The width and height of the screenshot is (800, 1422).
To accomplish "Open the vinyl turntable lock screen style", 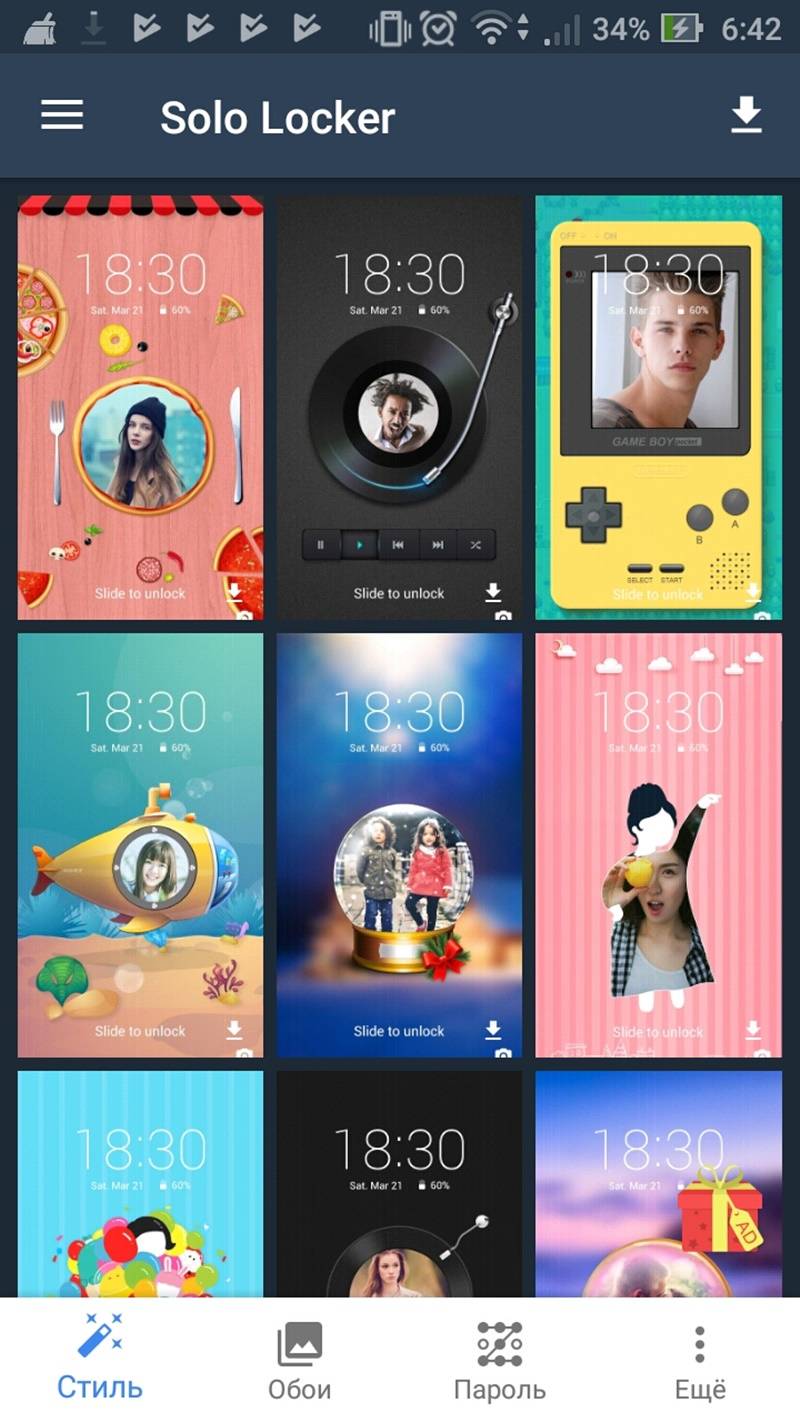I will (x=400, y=408).
